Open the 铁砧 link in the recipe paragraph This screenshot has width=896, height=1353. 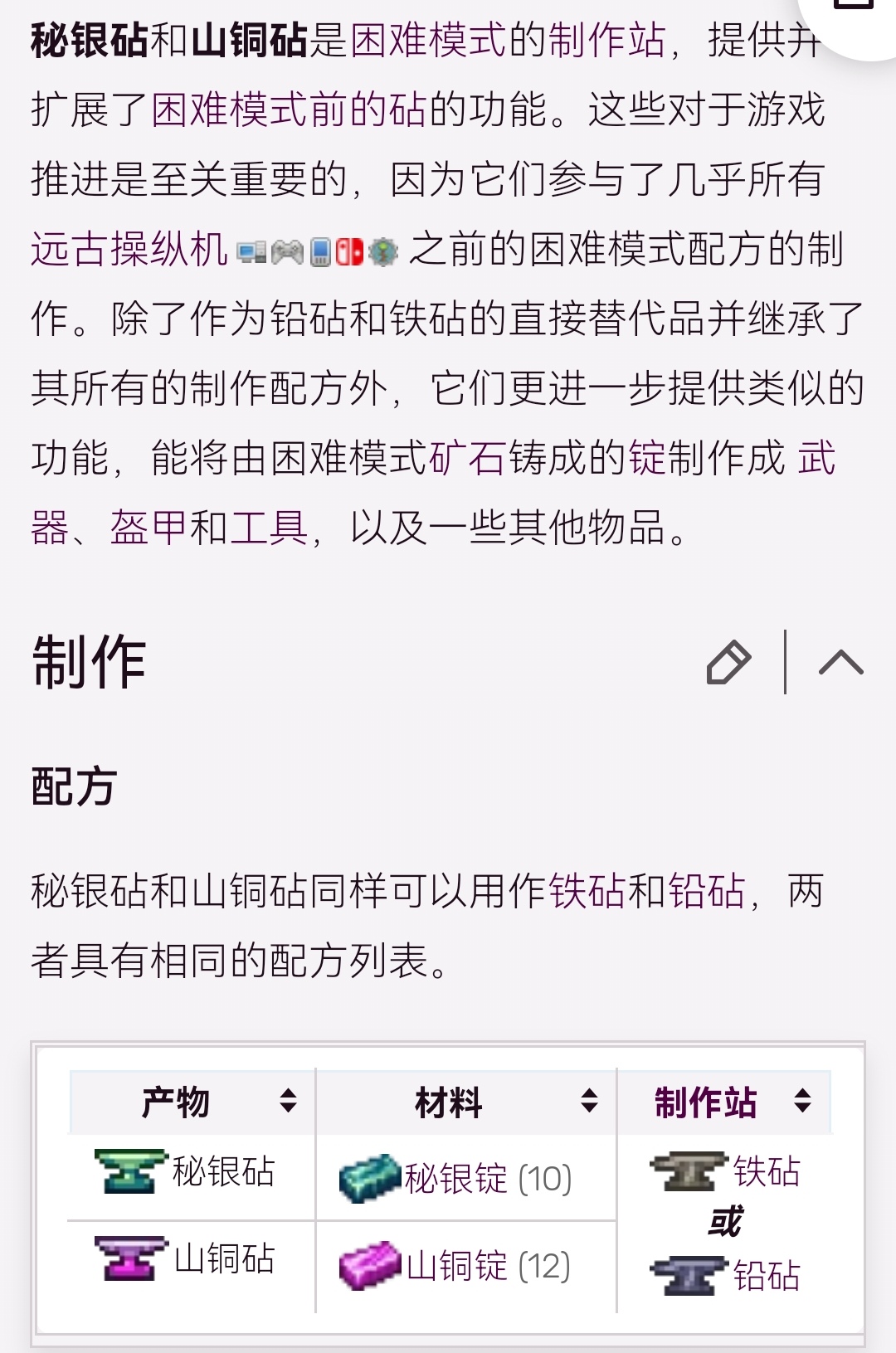click(587, 891)
